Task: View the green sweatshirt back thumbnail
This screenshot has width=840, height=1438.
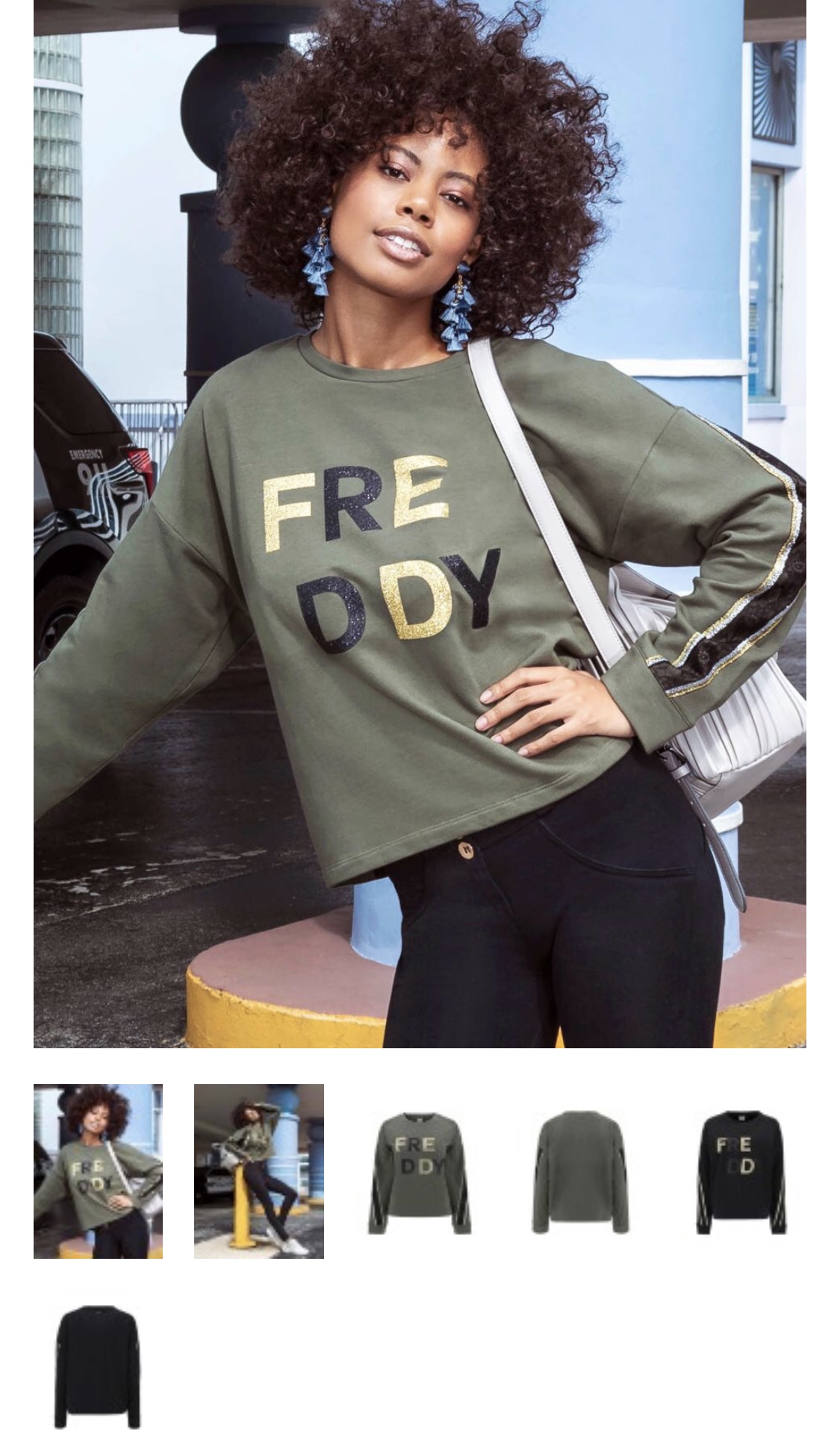Action: pyautogui.click(x=580, y=1171)
